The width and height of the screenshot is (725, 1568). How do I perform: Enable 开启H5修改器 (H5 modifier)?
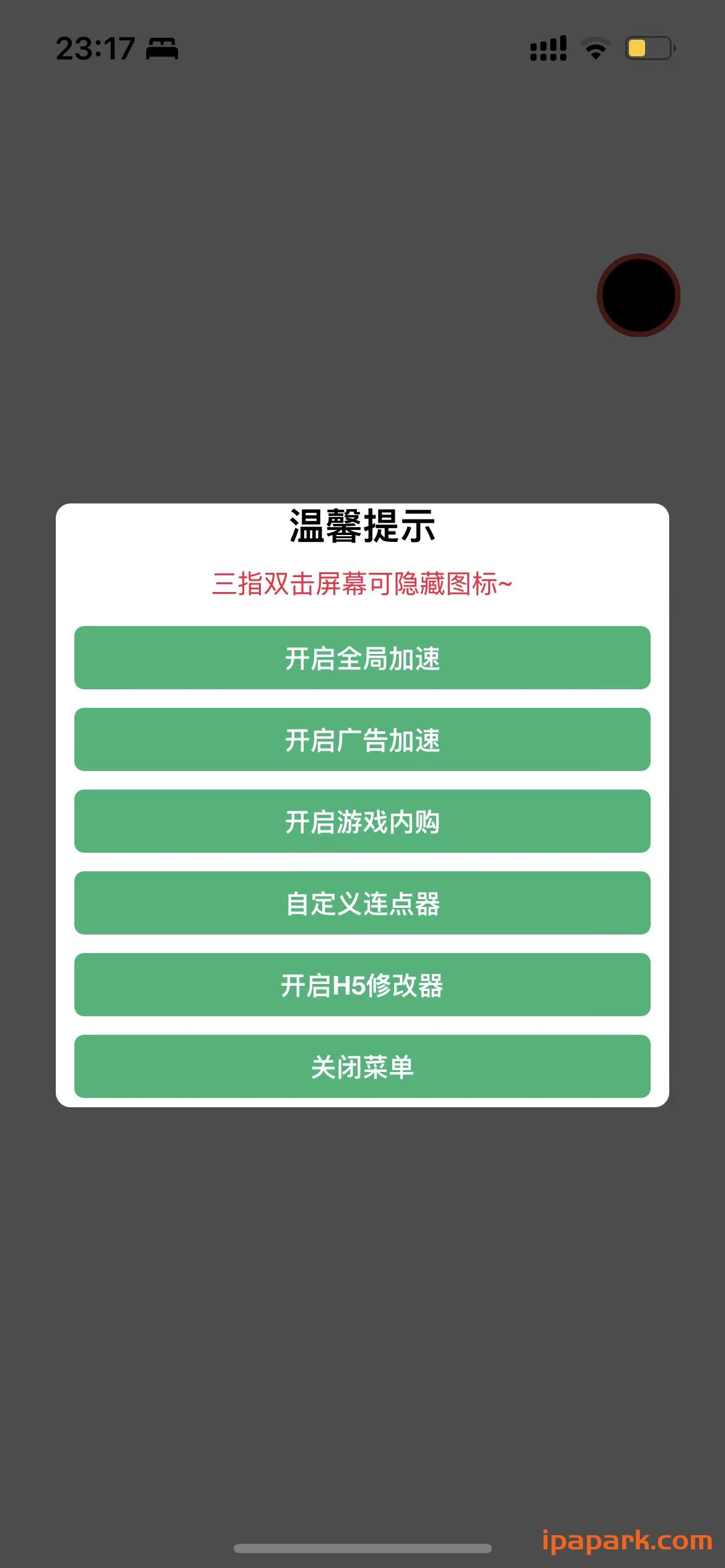click(x=362, y=985)
